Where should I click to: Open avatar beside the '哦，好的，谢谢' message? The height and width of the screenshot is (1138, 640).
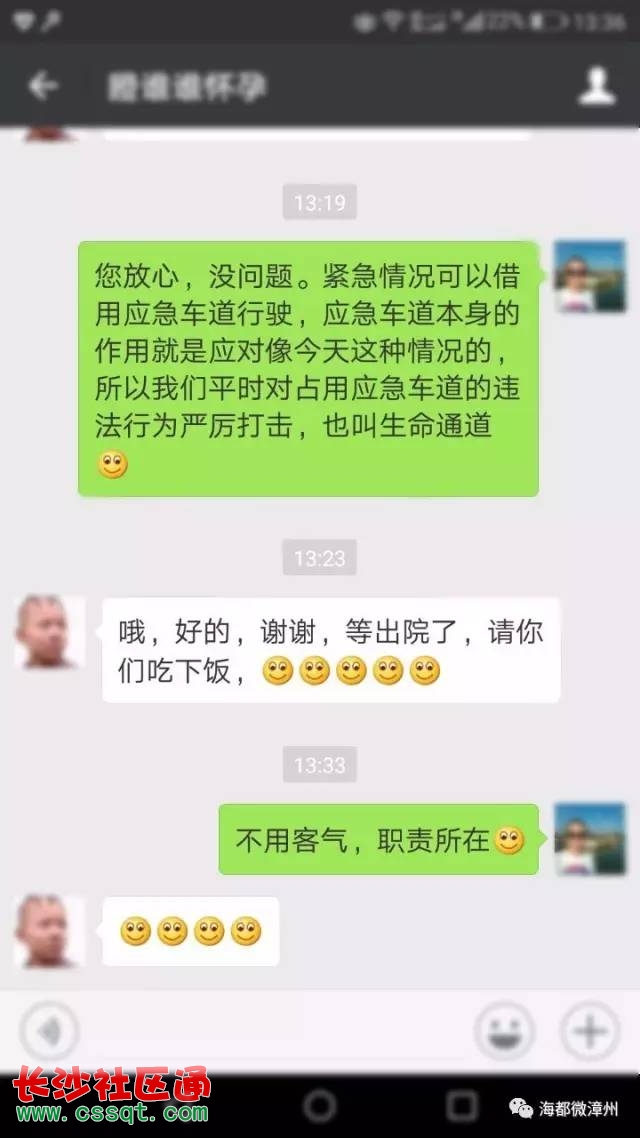(49, 632)
